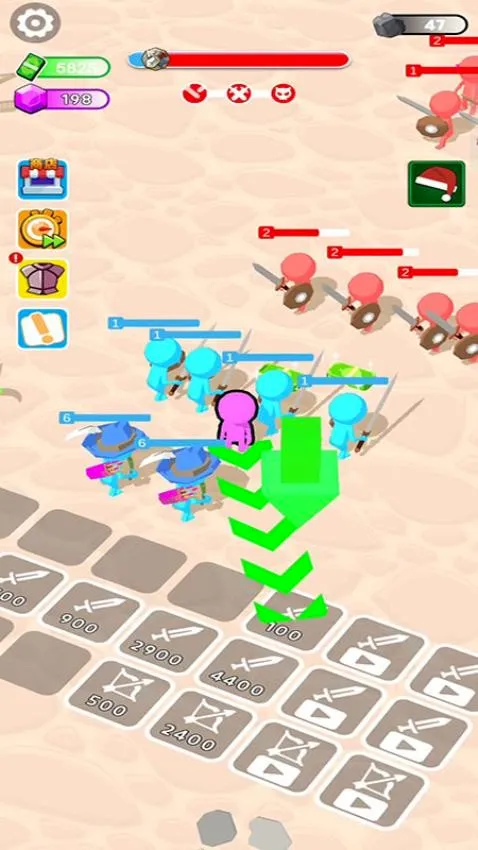Buy the sword unit for 4400

point(247,672)
